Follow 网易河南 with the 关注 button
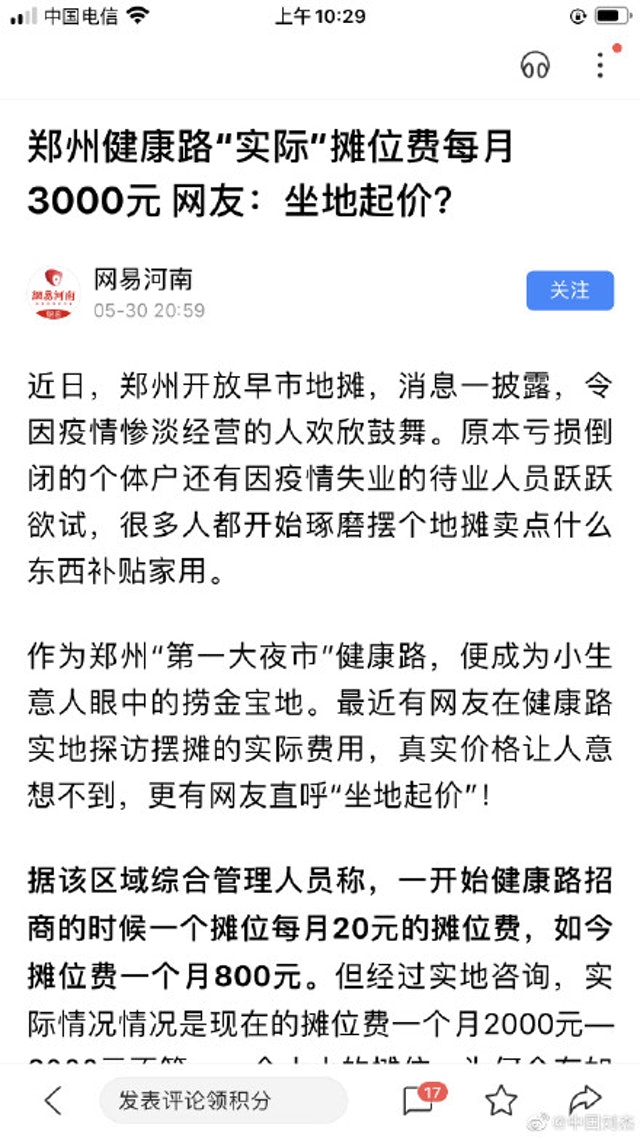This screenshot has height=1137, width=640. (x=570, y=291)
